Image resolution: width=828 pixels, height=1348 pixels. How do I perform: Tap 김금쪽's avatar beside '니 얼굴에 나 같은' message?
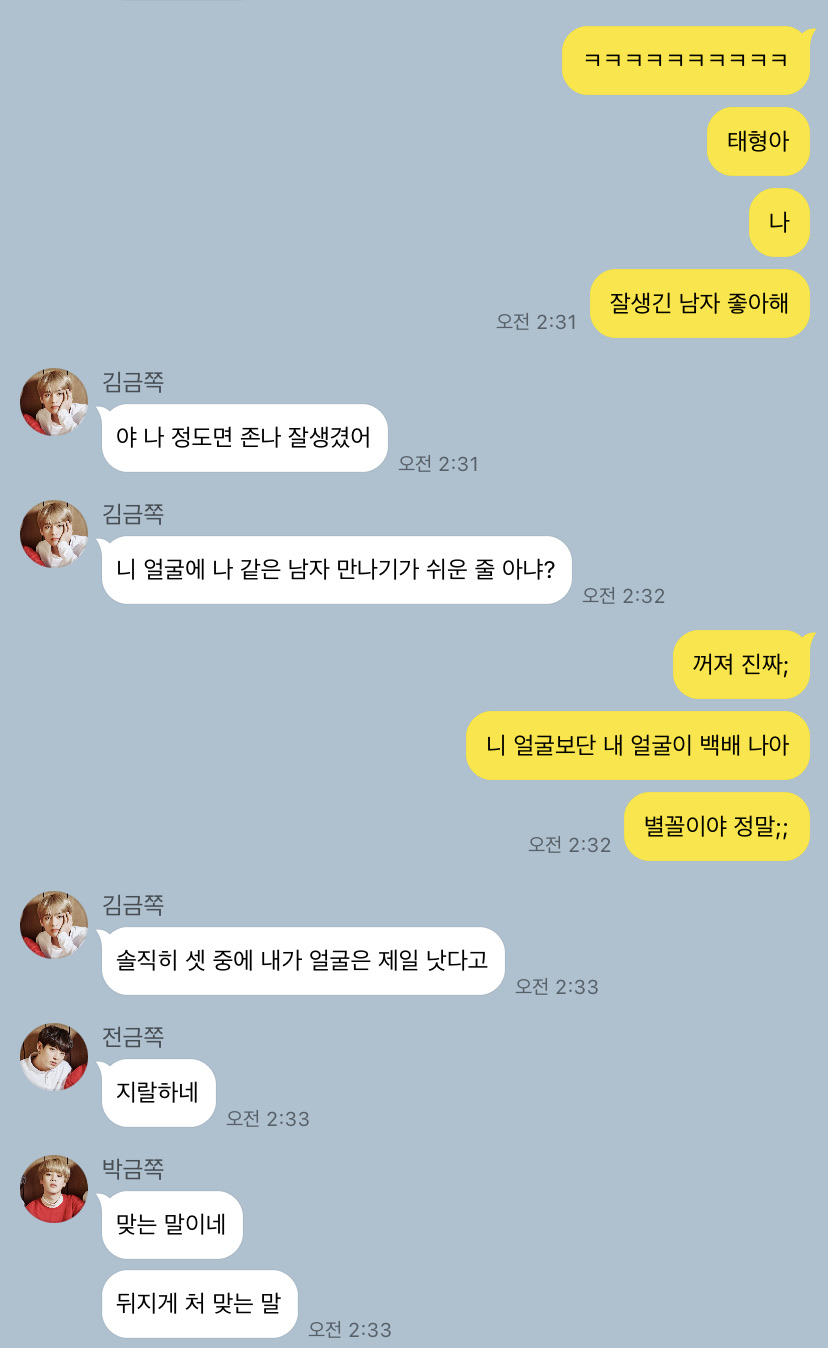tap(54, 534)
